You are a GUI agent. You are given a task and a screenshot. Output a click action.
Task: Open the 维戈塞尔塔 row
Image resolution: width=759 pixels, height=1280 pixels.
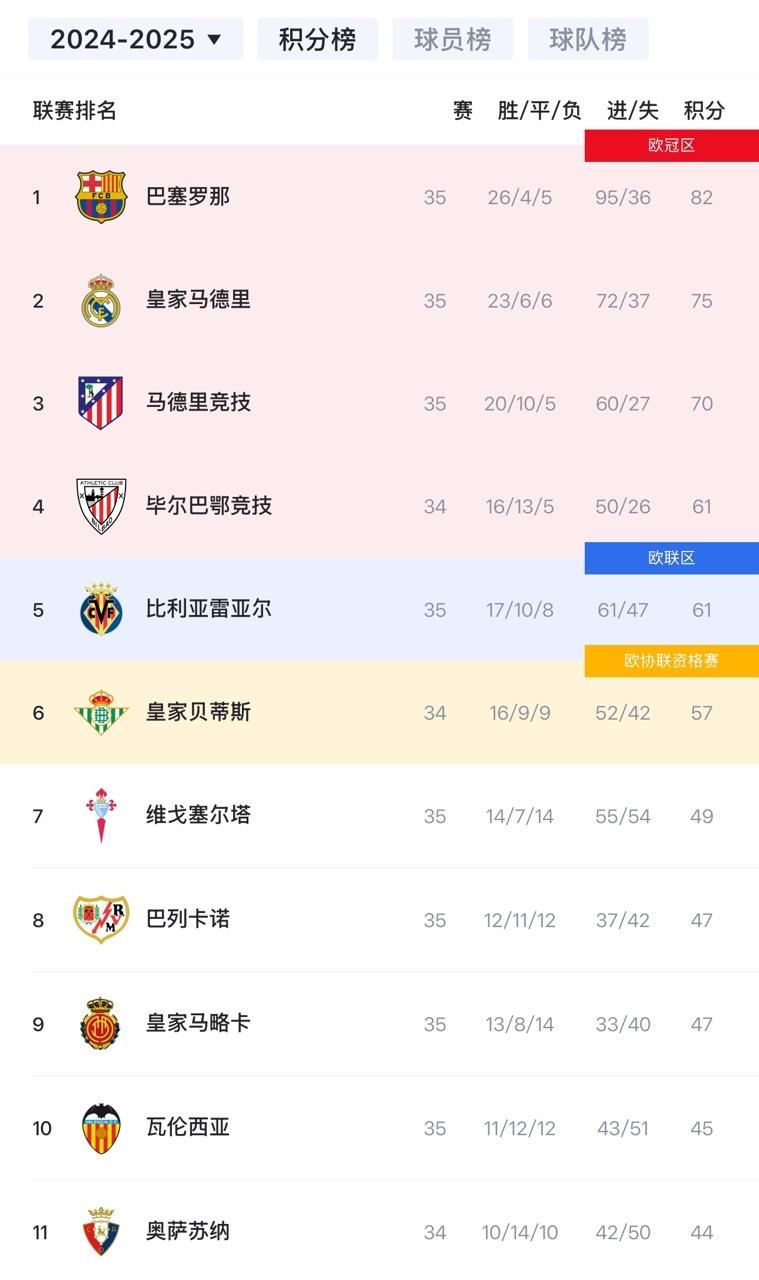point(379,816)
